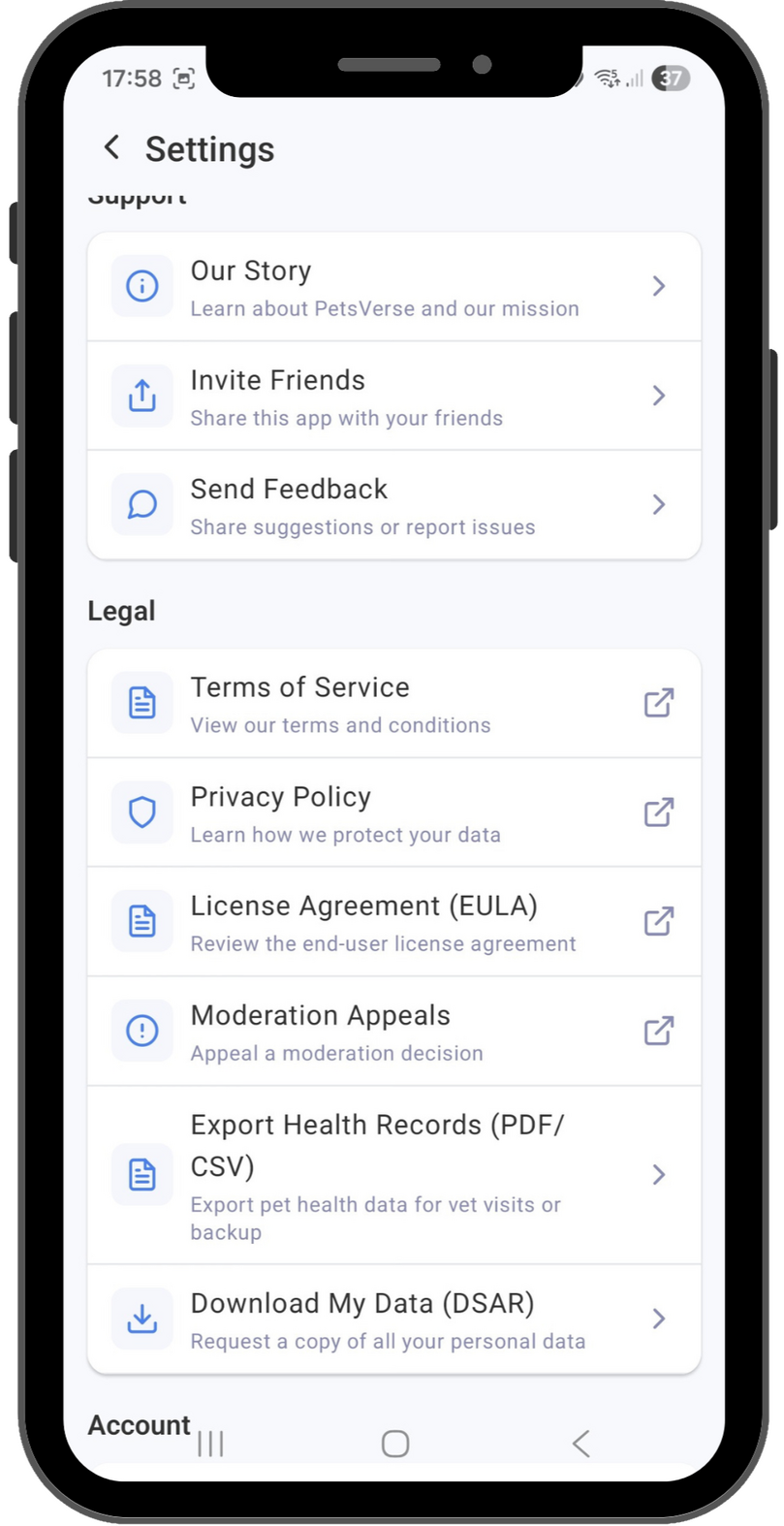This screenshot has height=1526, width=784.
Task: Open Moderation Appeals
Action: [x=393, y=1032]
